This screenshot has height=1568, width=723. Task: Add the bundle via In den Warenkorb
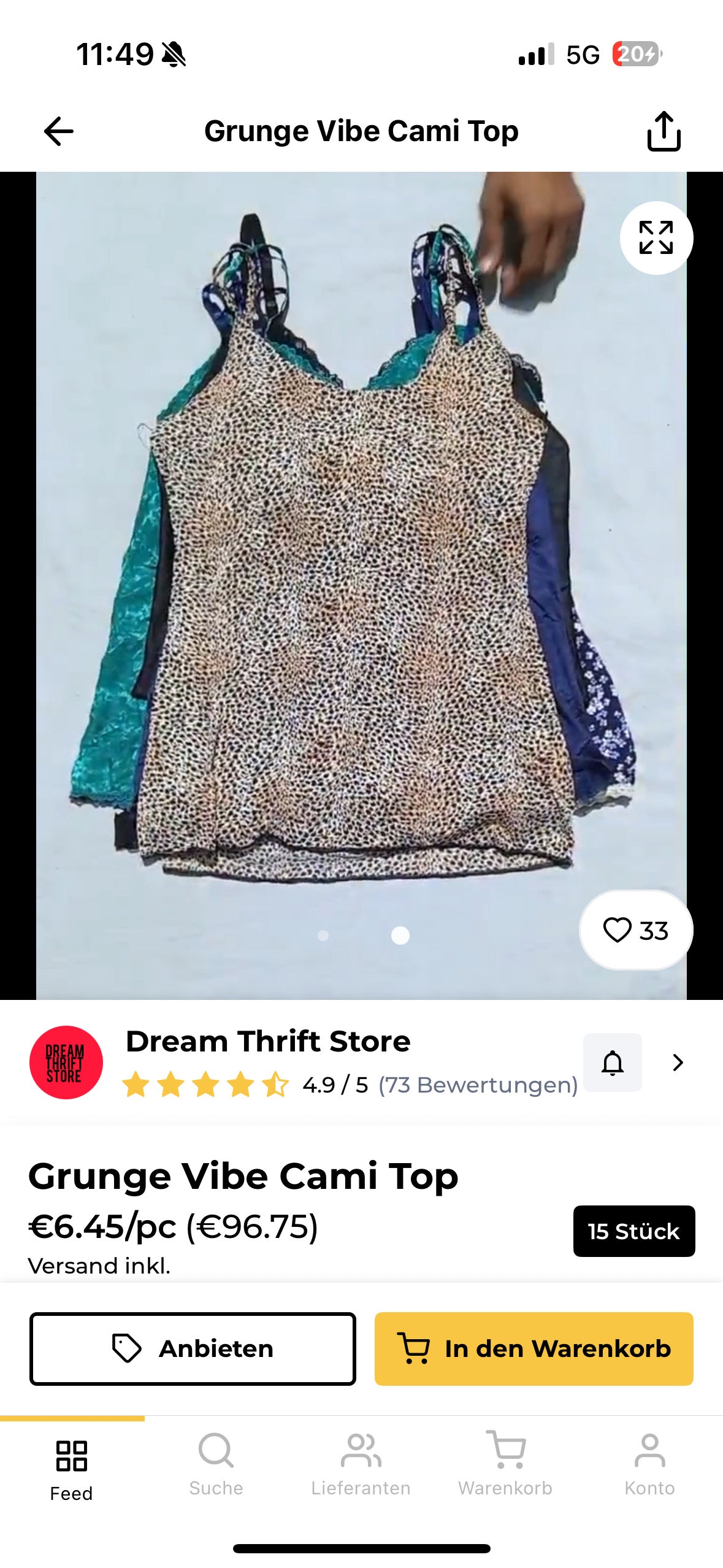(x=534, y=1348)
